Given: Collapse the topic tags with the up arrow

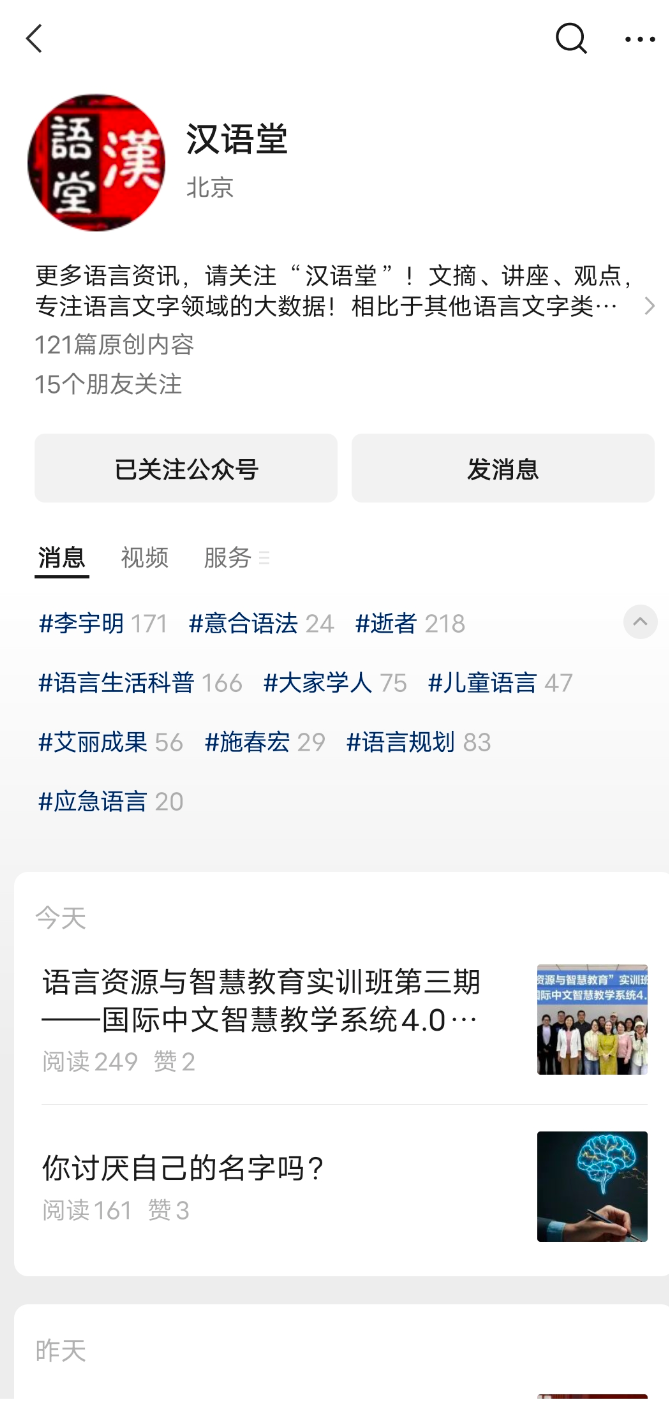Looking at the screenshot, I should tap(640, 622).
